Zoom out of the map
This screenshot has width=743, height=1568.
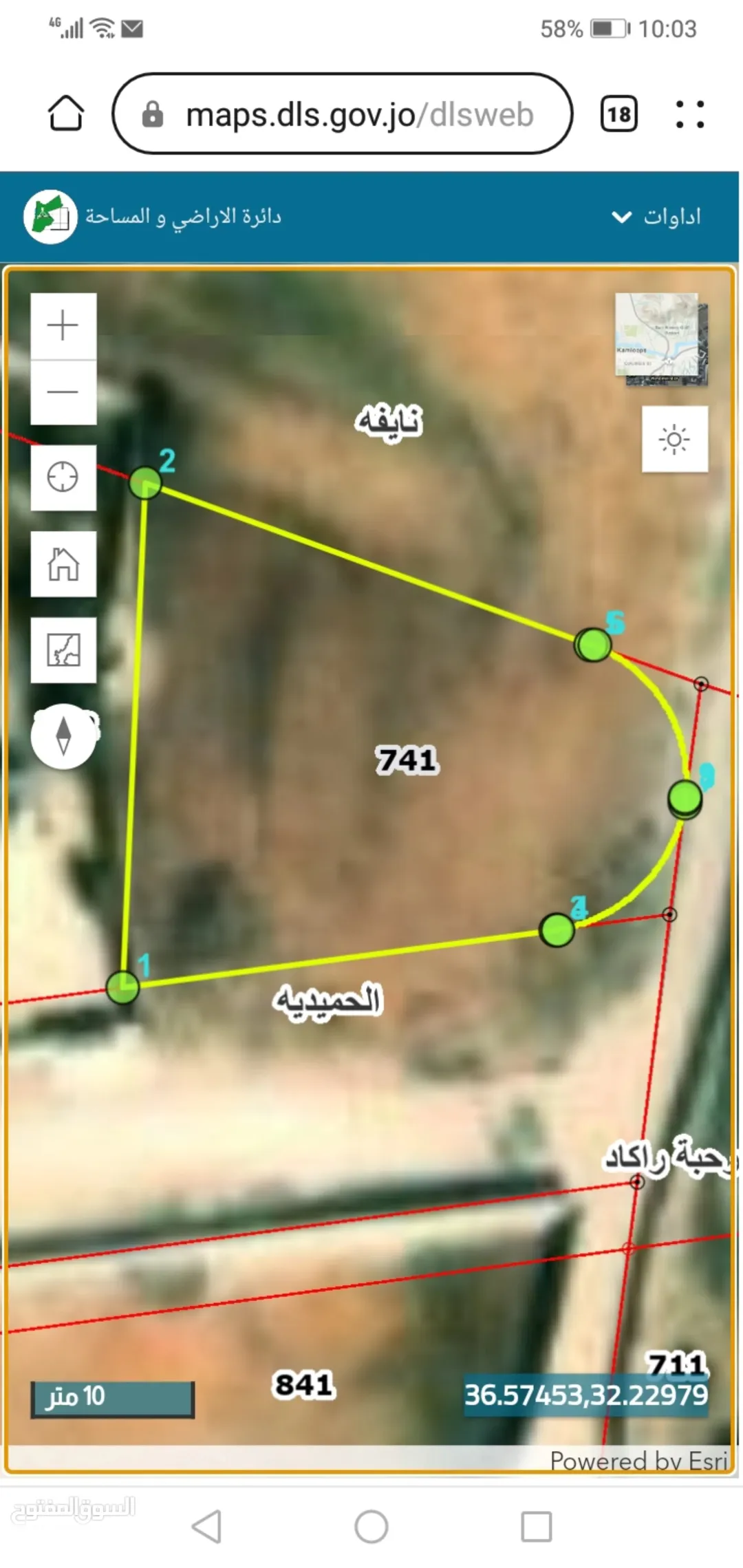click(x=63, y=392)
